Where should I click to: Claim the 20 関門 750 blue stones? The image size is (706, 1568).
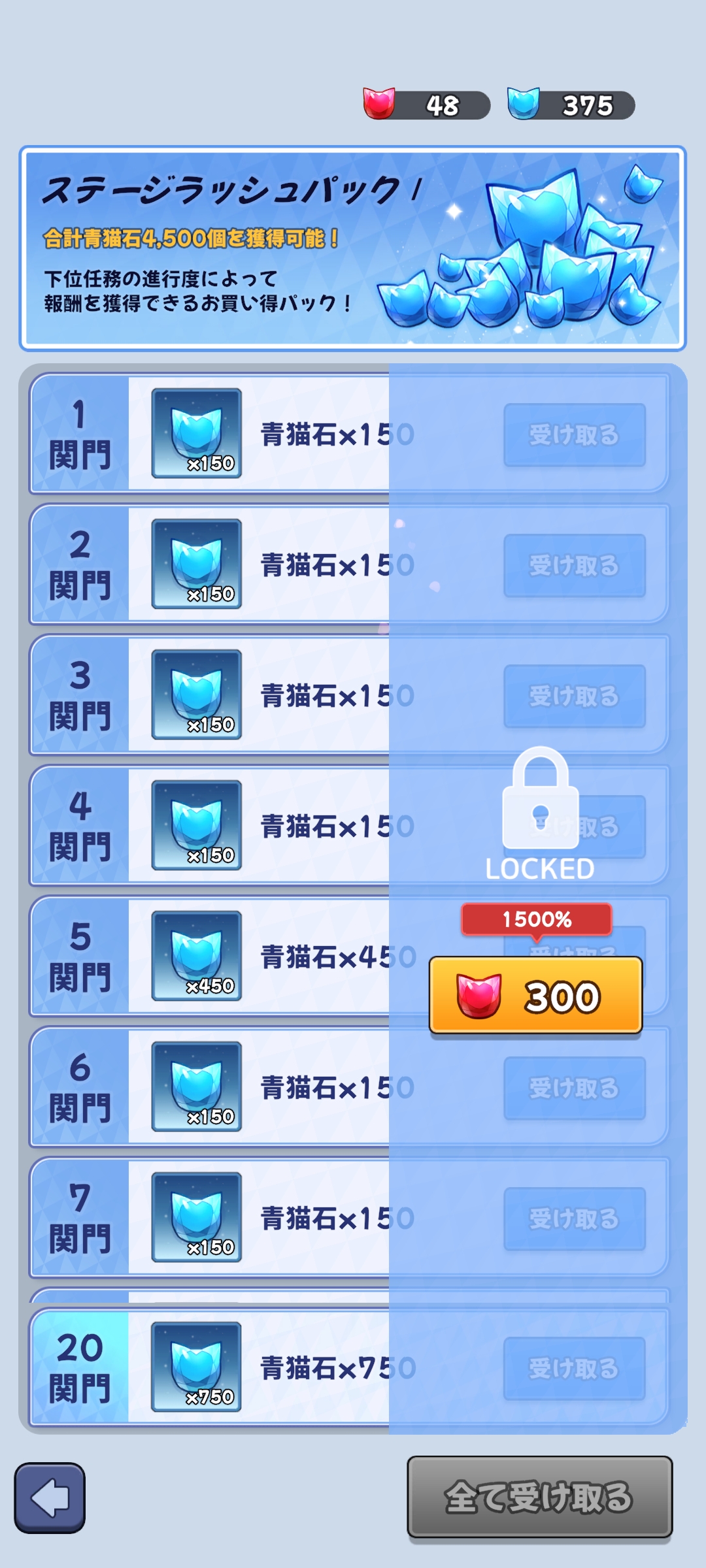[574, 1368]
